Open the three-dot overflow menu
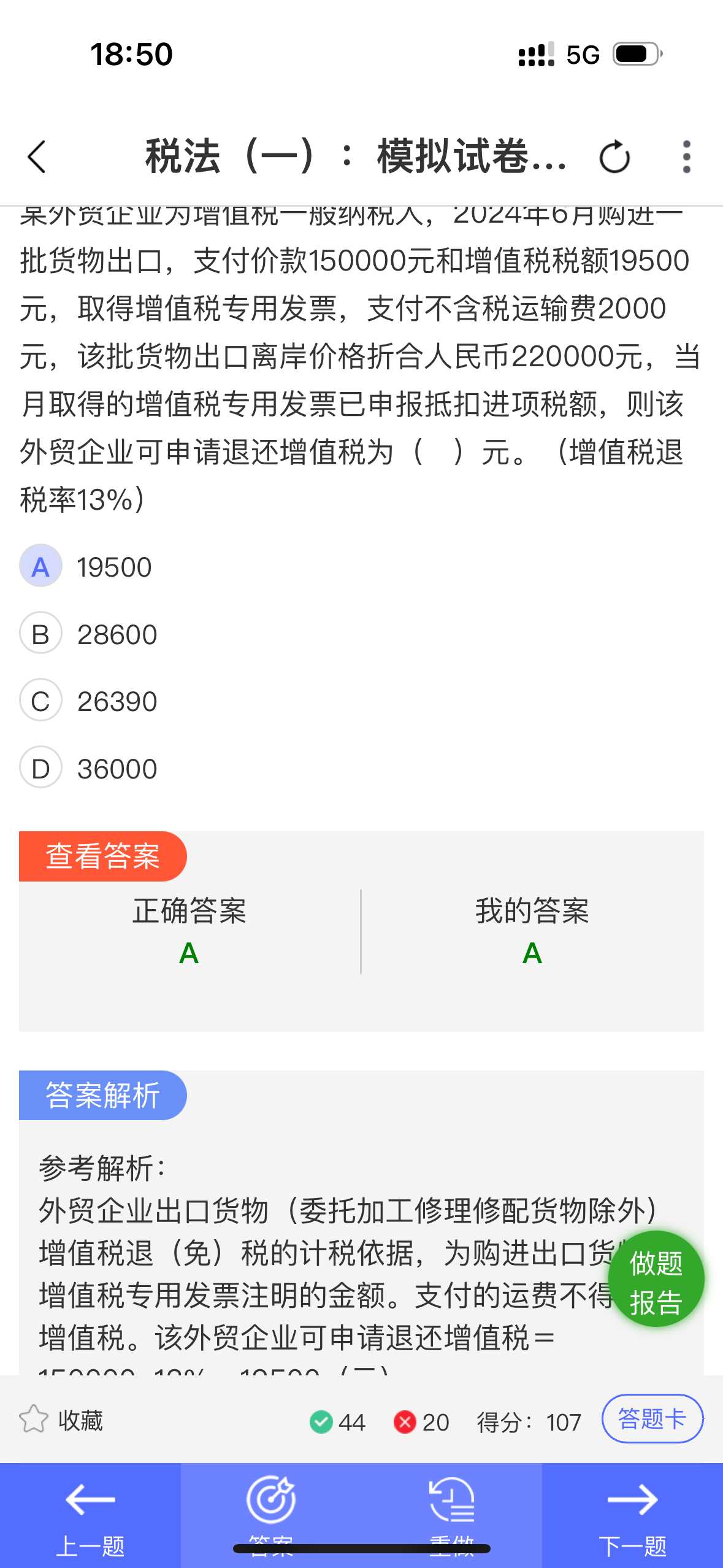This screenshot has width=723, height=1568. tap(687, 157)
